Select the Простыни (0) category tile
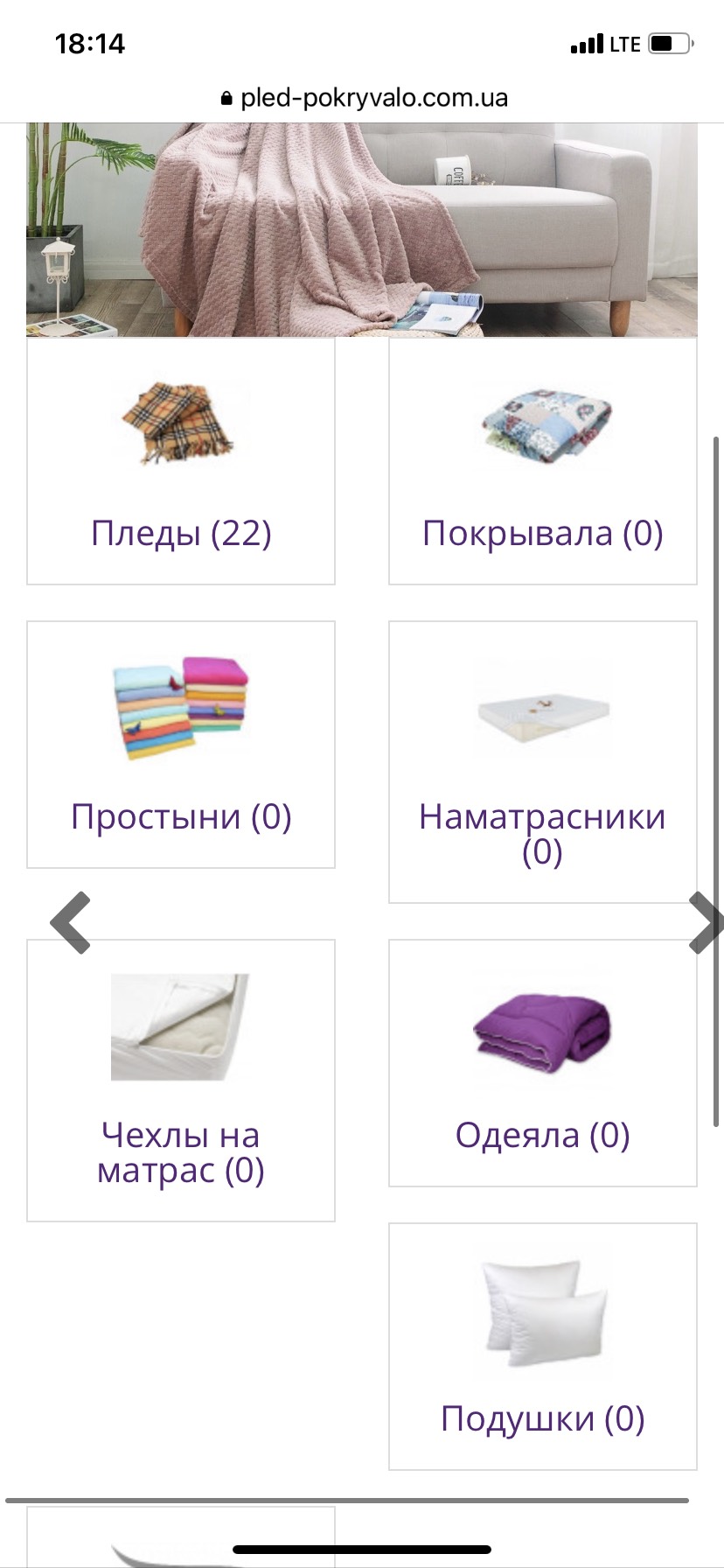724x1568 pixels. (181, 745)
